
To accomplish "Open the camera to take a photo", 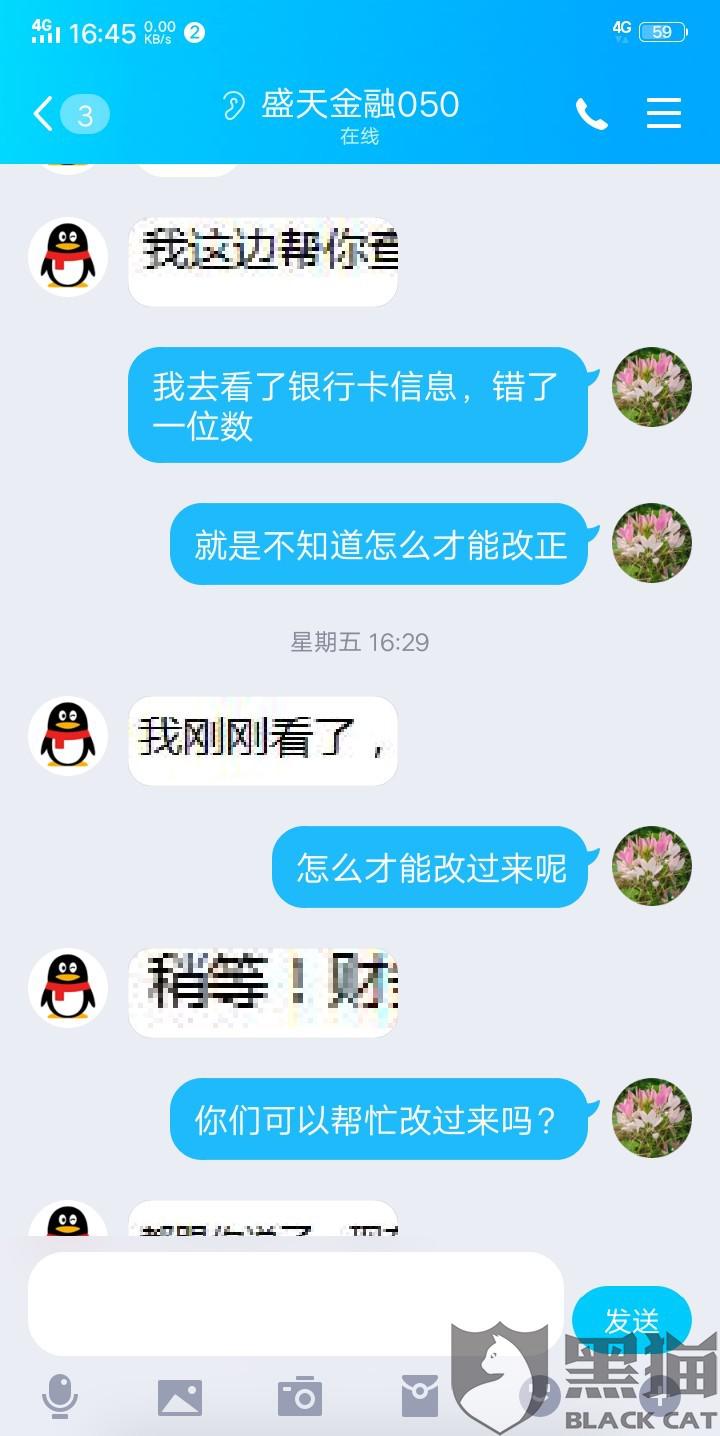I will click(x=300, y=1397).
